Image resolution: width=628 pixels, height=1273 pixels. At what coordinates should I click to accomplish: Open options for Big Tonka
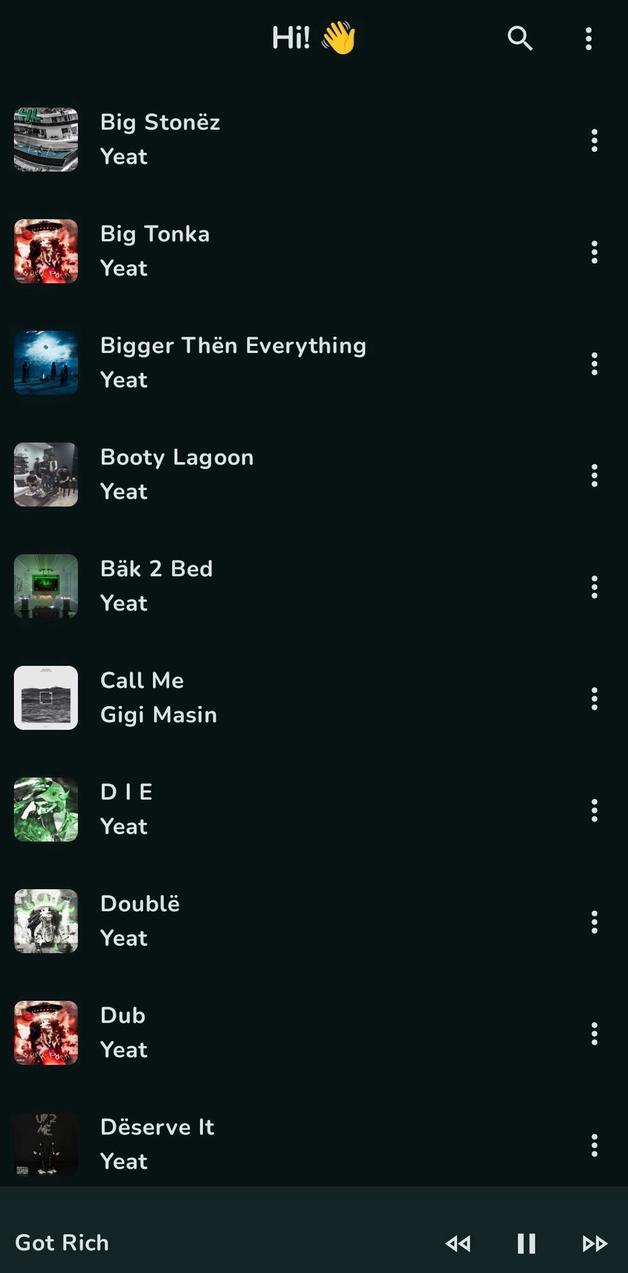[594, 252]
